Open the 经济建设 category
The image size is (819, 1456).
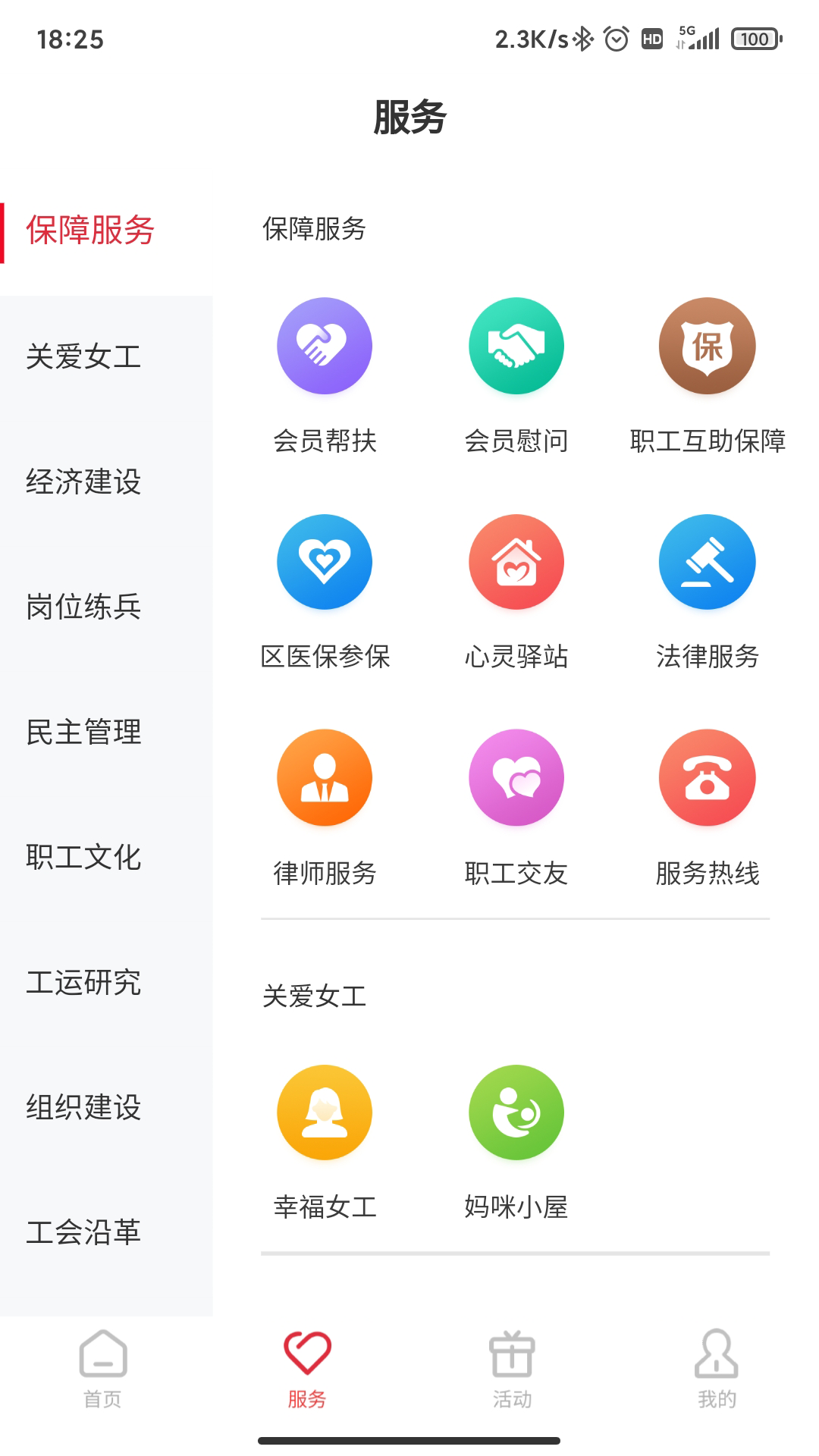(83, 480)
